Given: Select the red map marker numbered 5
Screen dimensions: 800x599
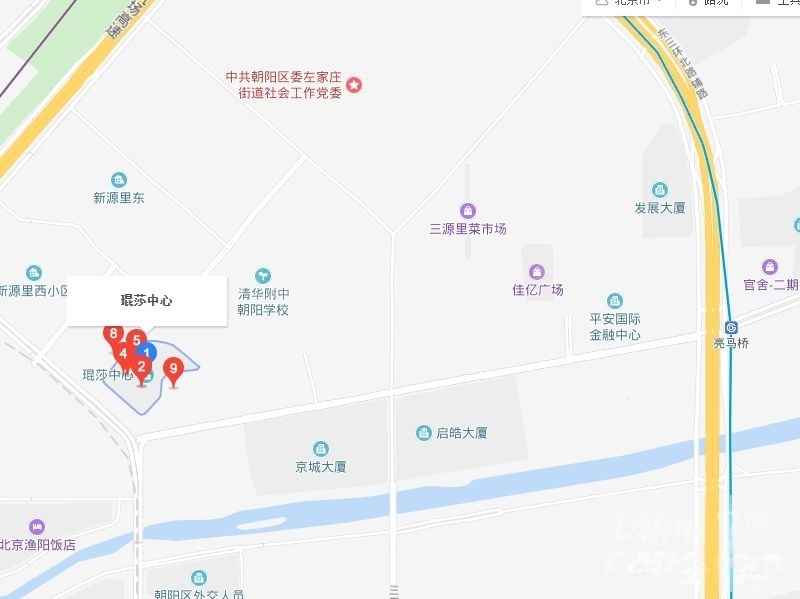Looking at the screenshot, I should click(137, 339).
